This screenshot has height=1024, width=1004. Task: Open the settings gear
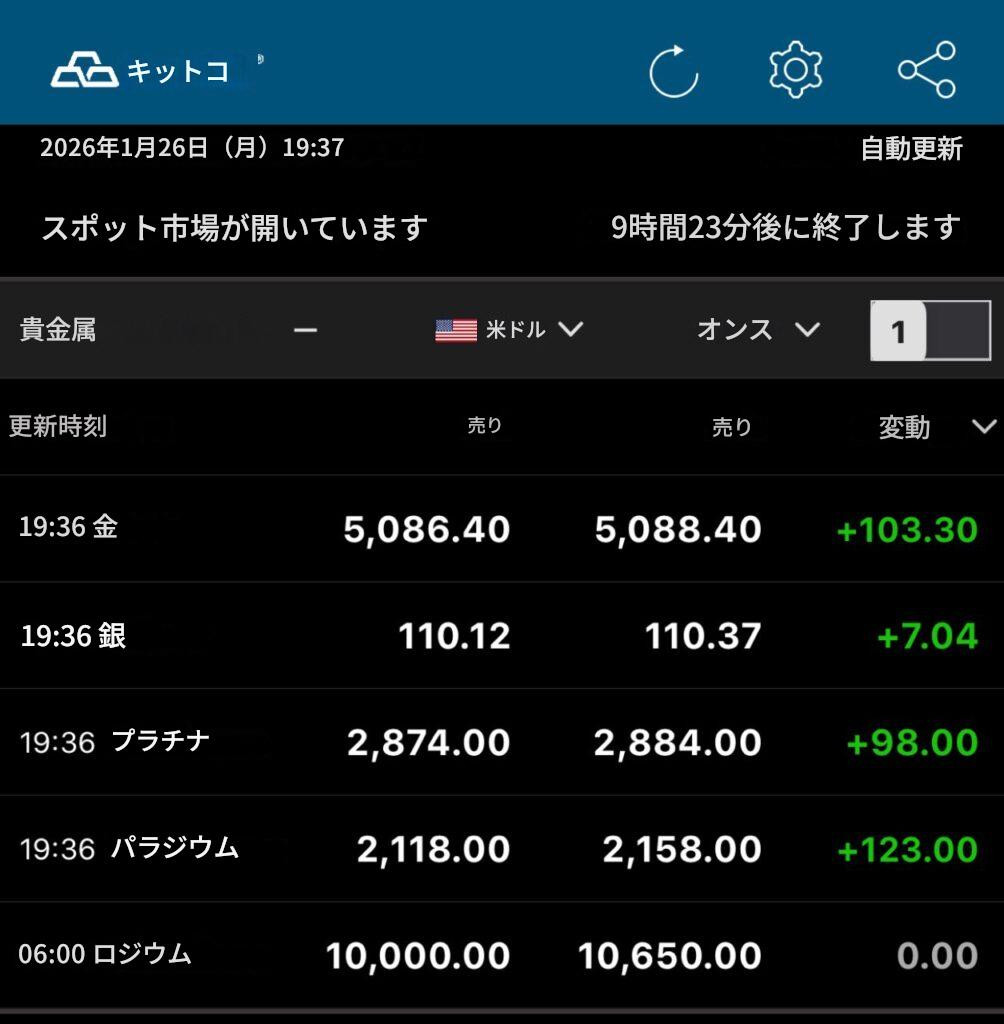(795, 70)
